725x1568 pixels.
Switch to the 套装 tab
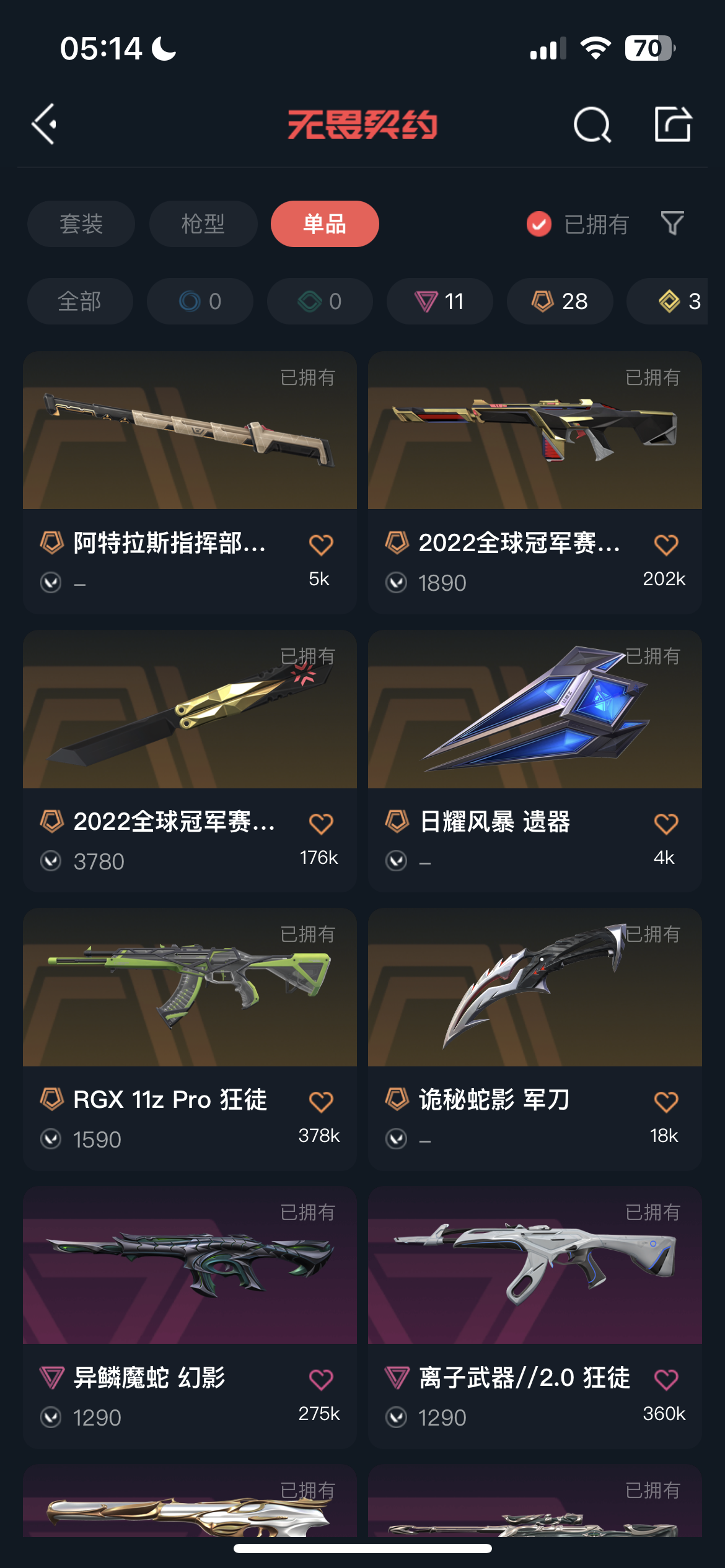tap(81, 224)
